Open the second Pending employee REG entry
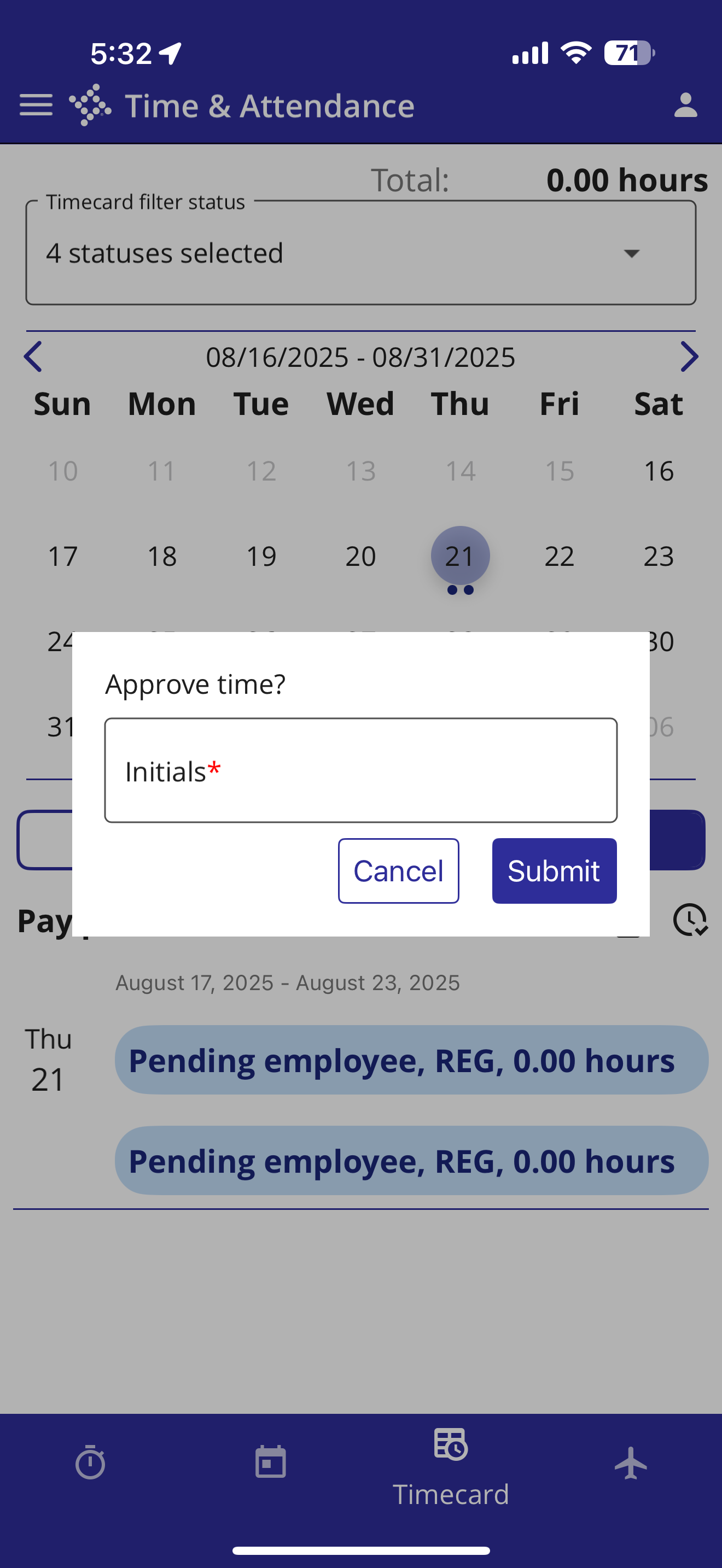The height and width of the screenshot is (1568, 722). 411,1160
